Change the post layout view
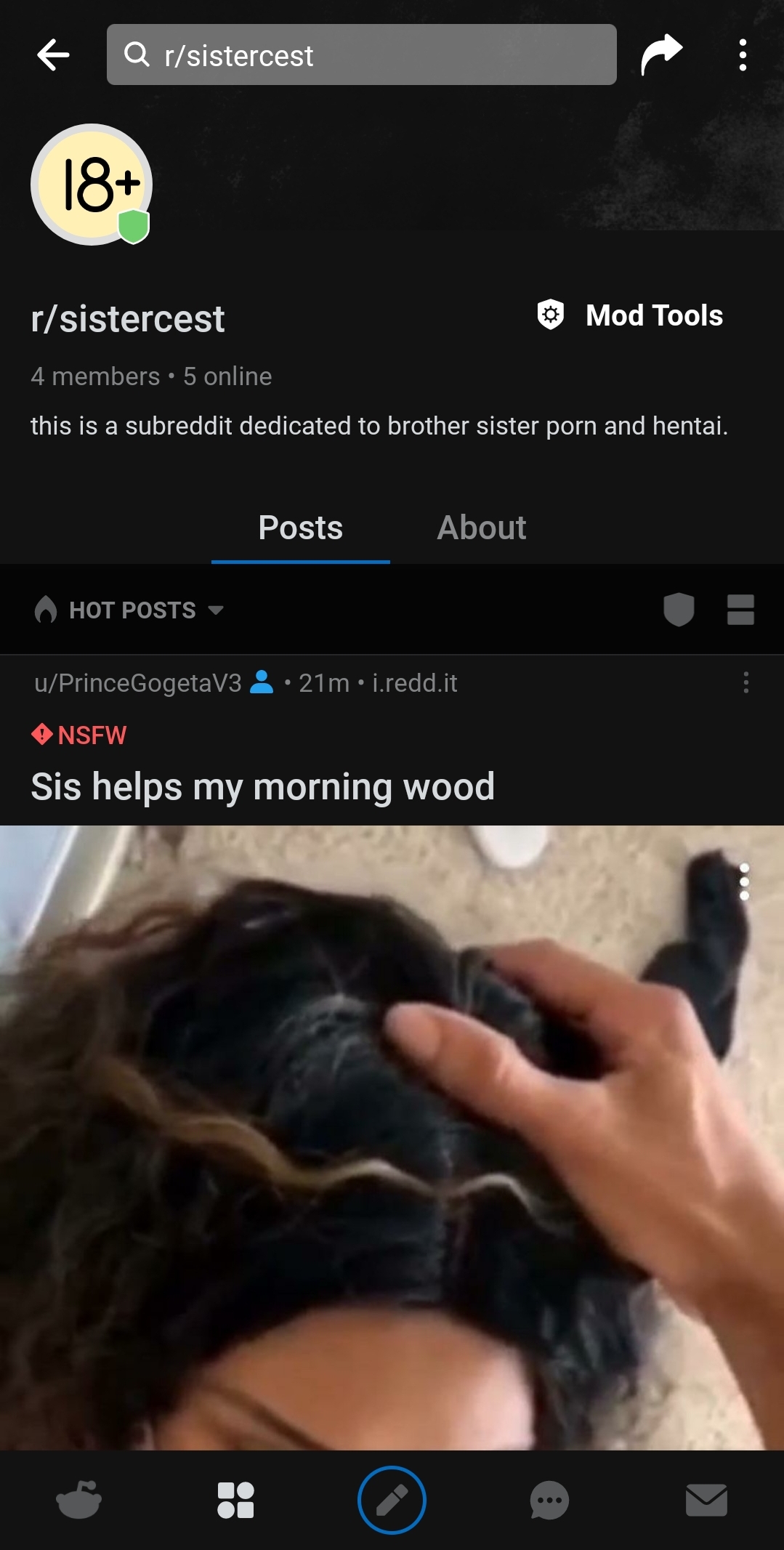The width and height of the screenshot is (784, 1550). [x=740, y=610]
